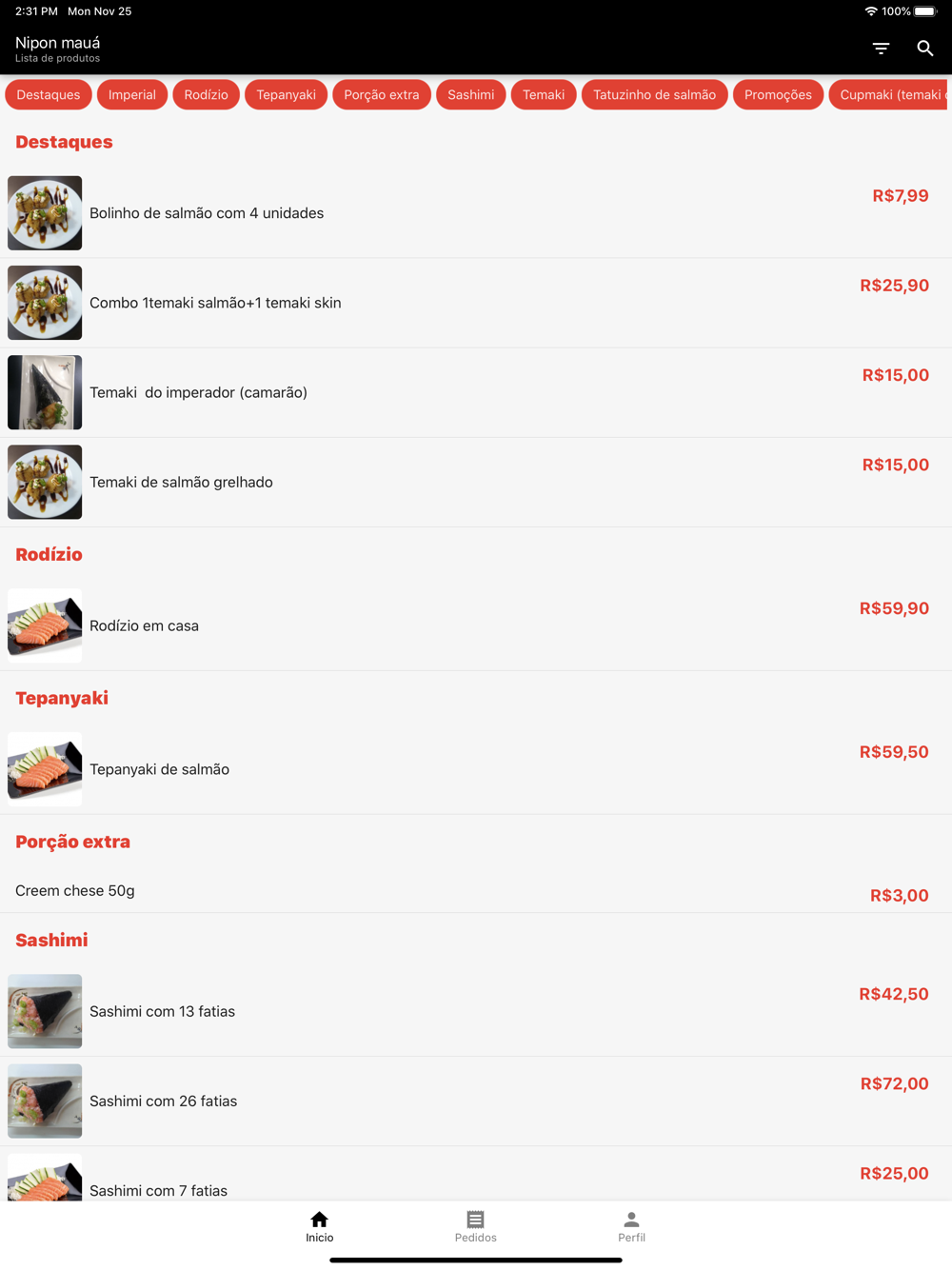Open the Promoções category chip
This screenshot has width=952, height=1270.
point(778,95)
